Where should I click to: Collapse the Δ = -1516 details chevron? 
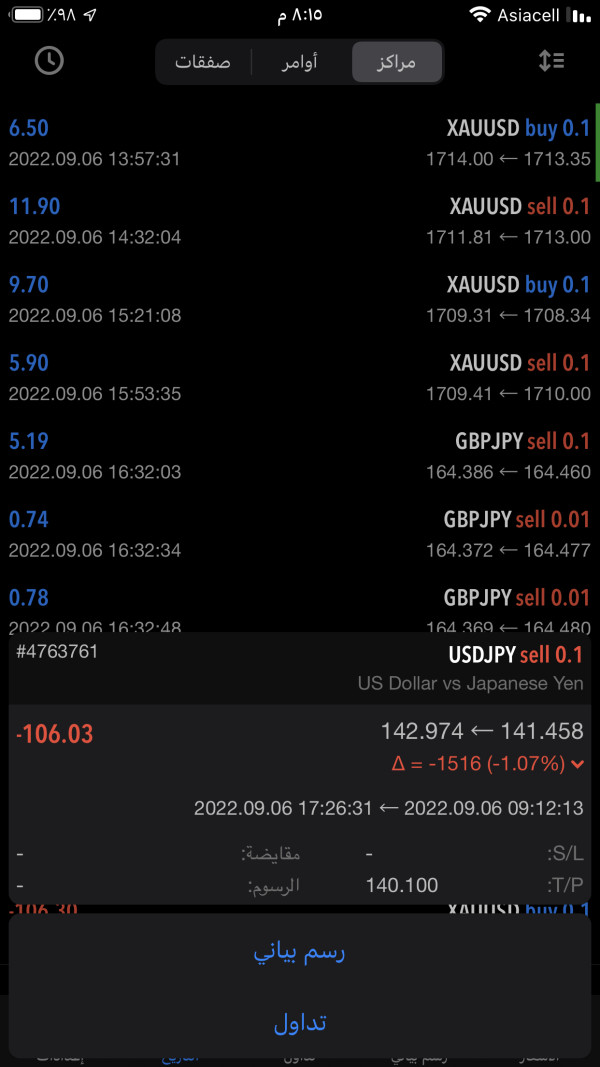point(576,765)
